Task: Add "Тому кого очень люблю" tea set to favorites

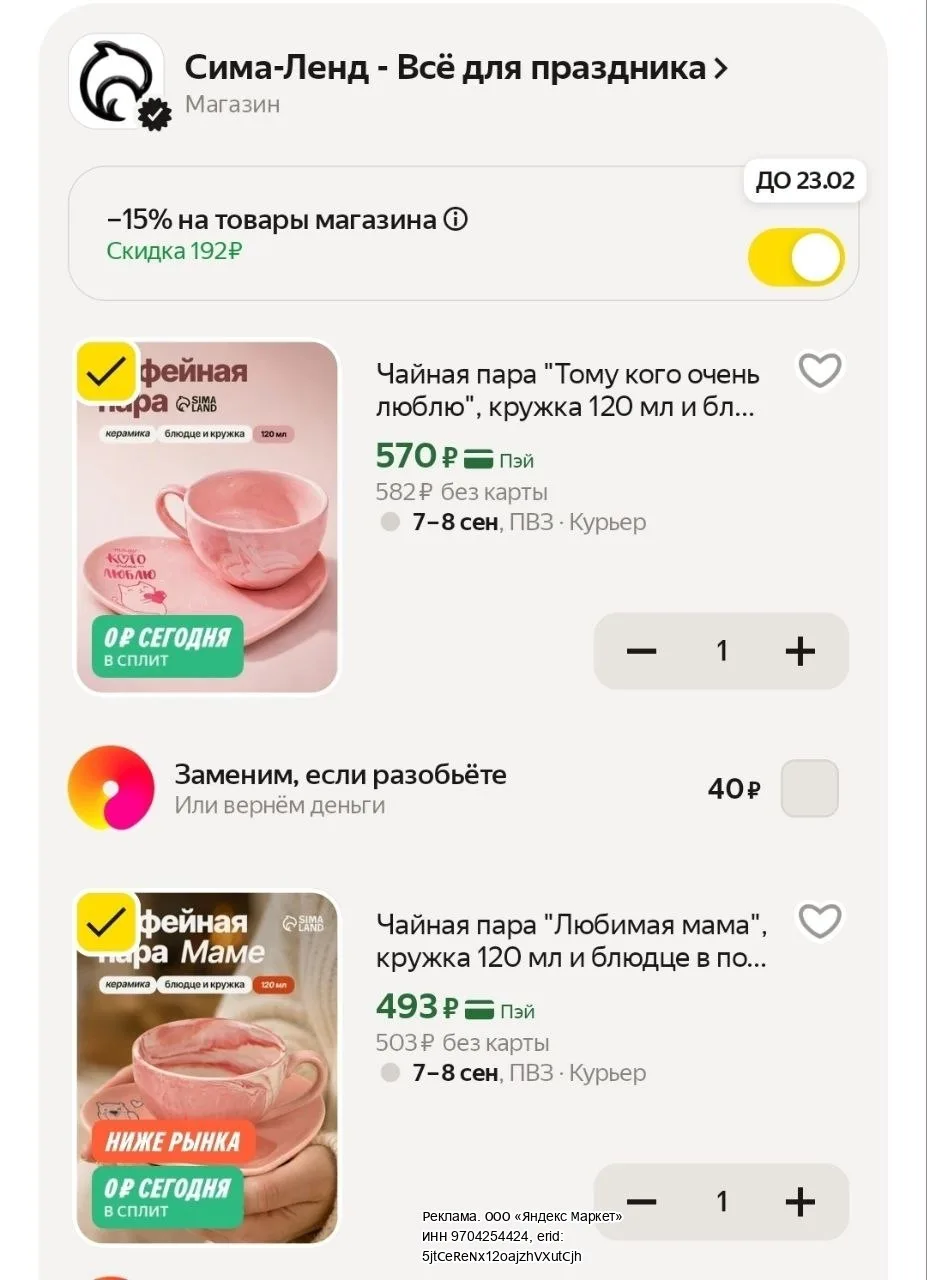Action: pos(820,371)
